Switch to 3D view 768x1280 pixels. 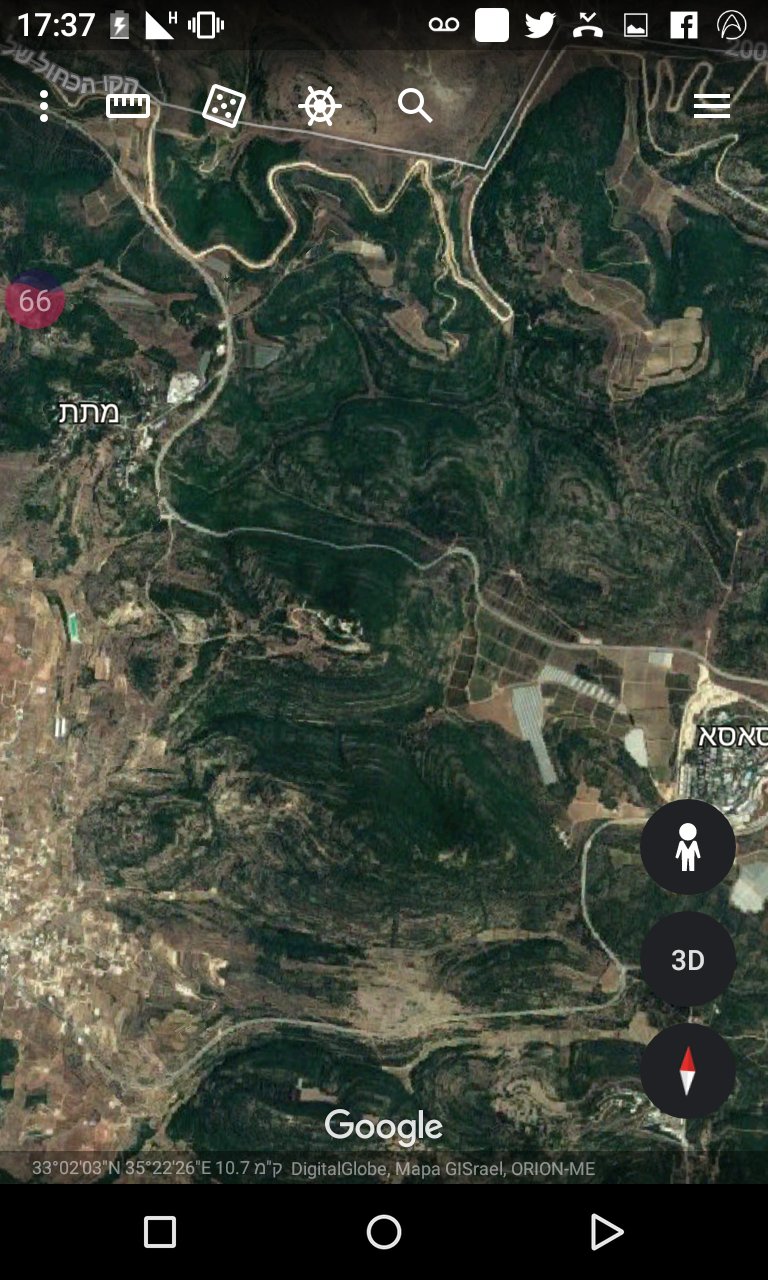tap(688, 960)
